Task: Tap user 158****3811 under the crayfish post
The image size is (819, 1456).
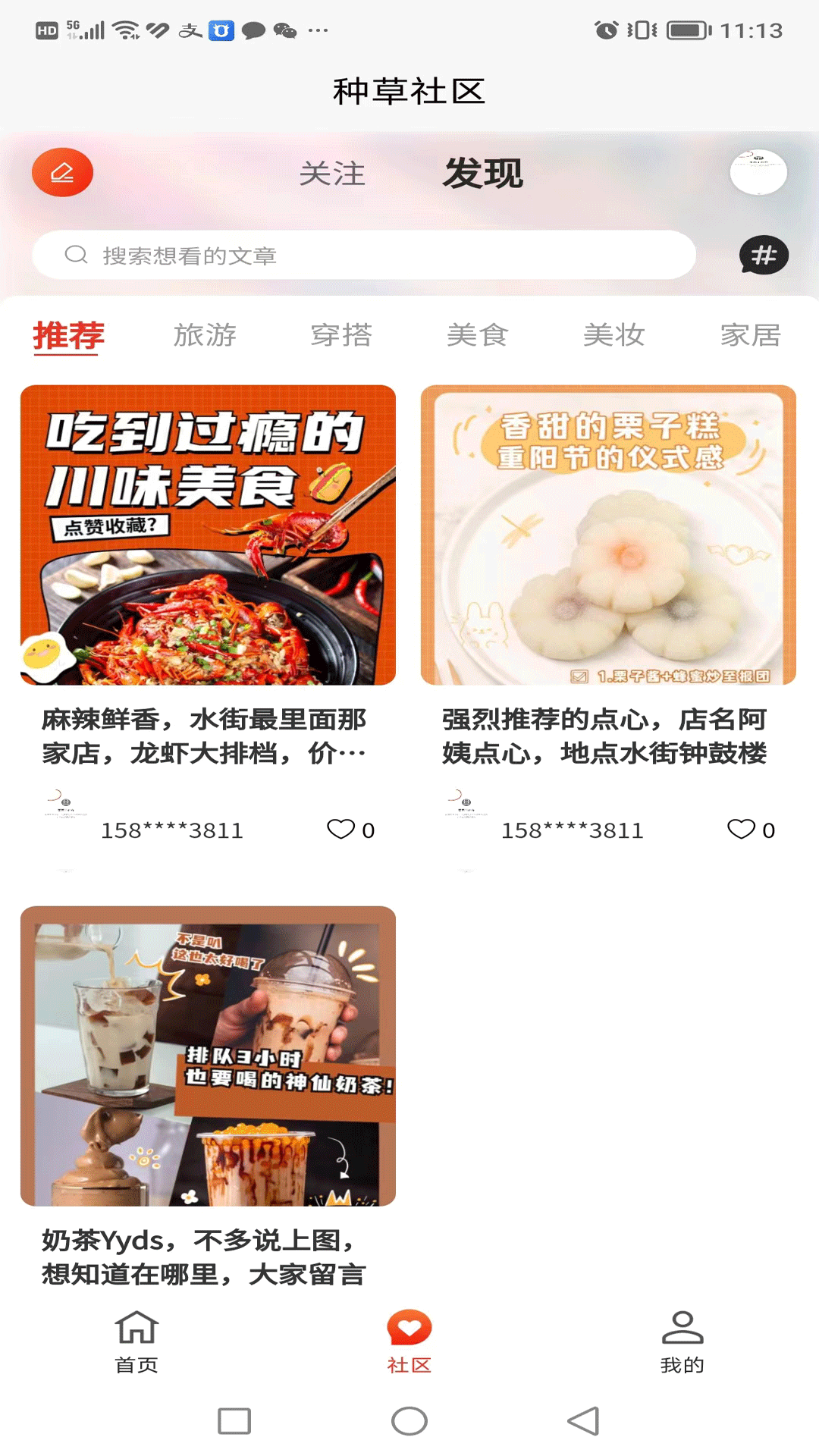Action: pyautogui.click(x=172, y=830)
